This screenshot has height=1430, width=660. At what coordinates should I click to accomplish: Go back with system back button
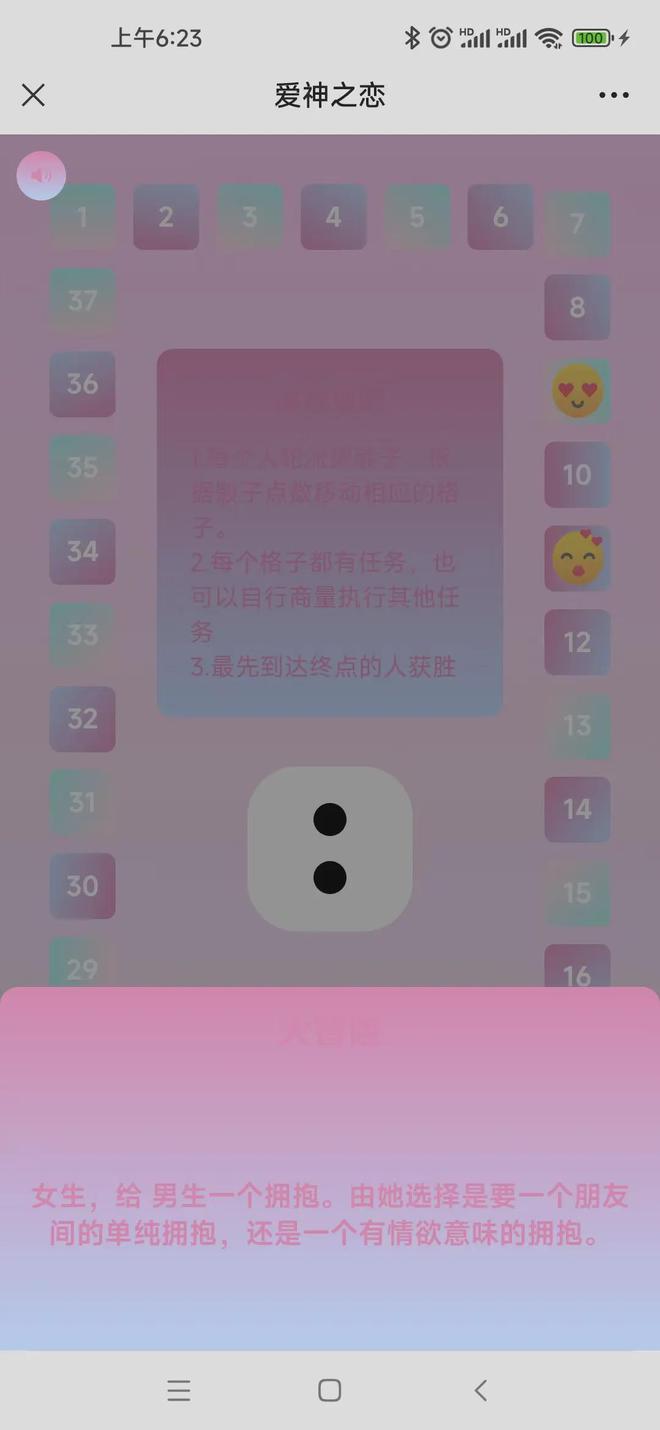point(481,1390)
